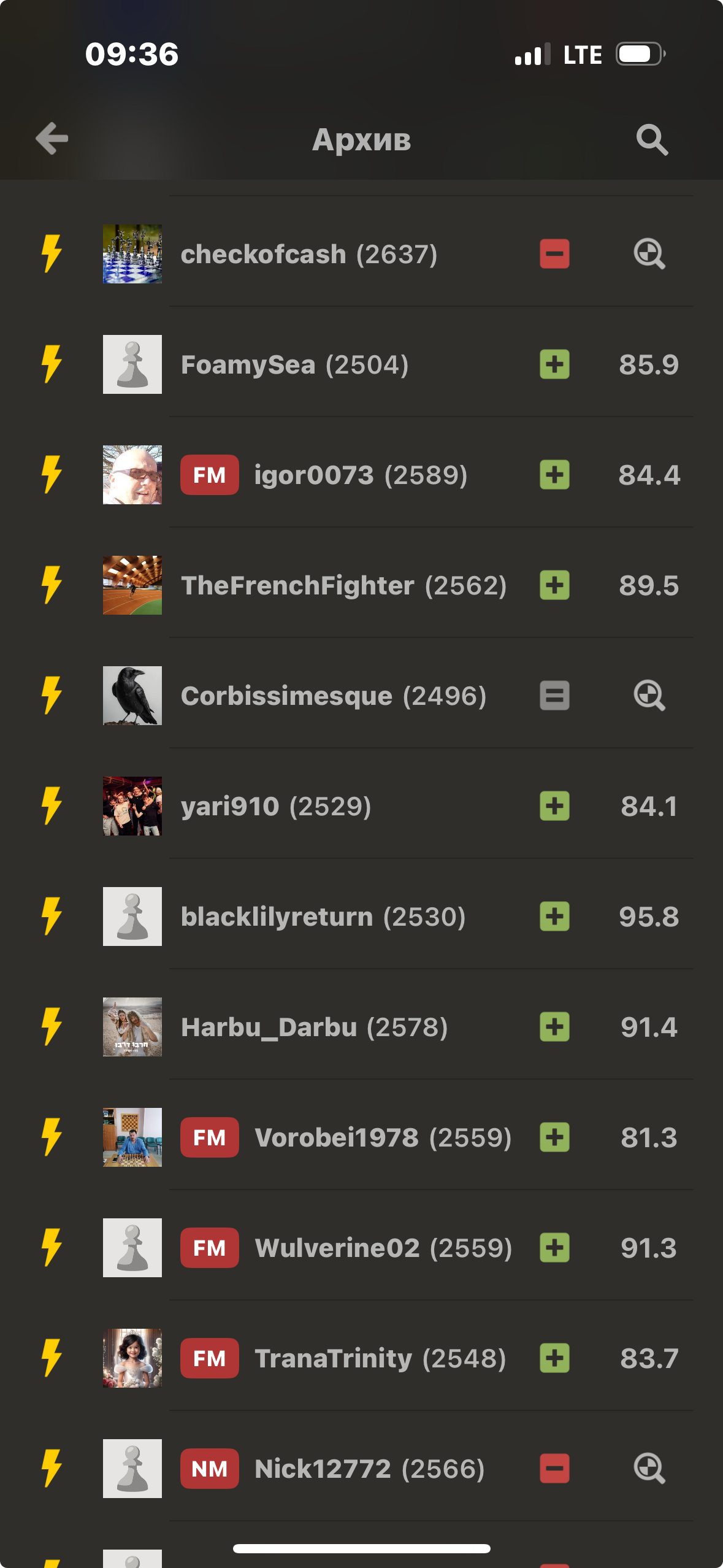Analyze the checkofcash game with magnifier icon
Screen dimensions: 723x1568
[649, 254]
